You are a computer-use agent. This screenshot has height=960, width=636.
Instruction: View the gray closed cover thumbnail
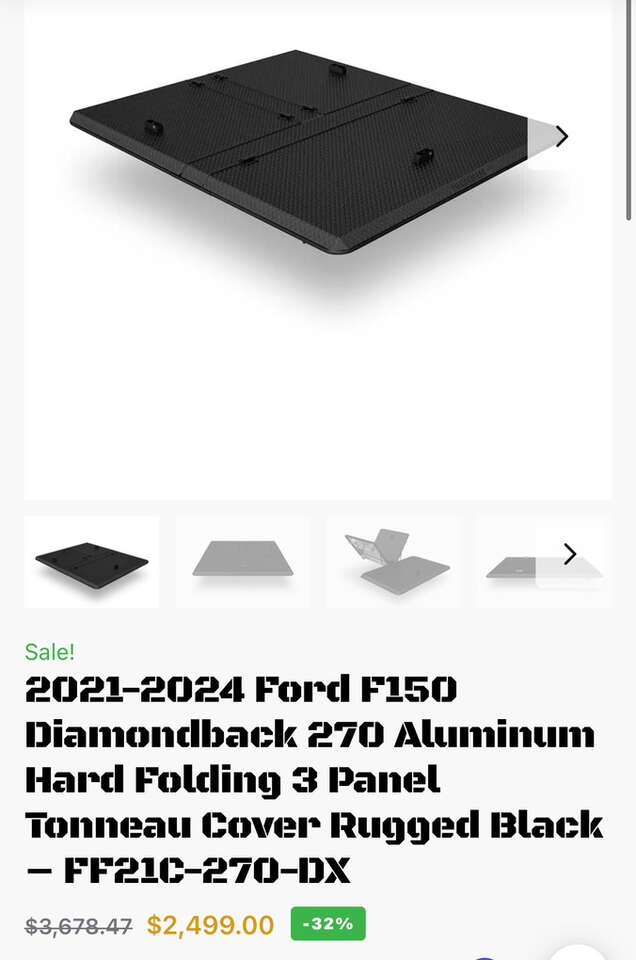(243, 562)
